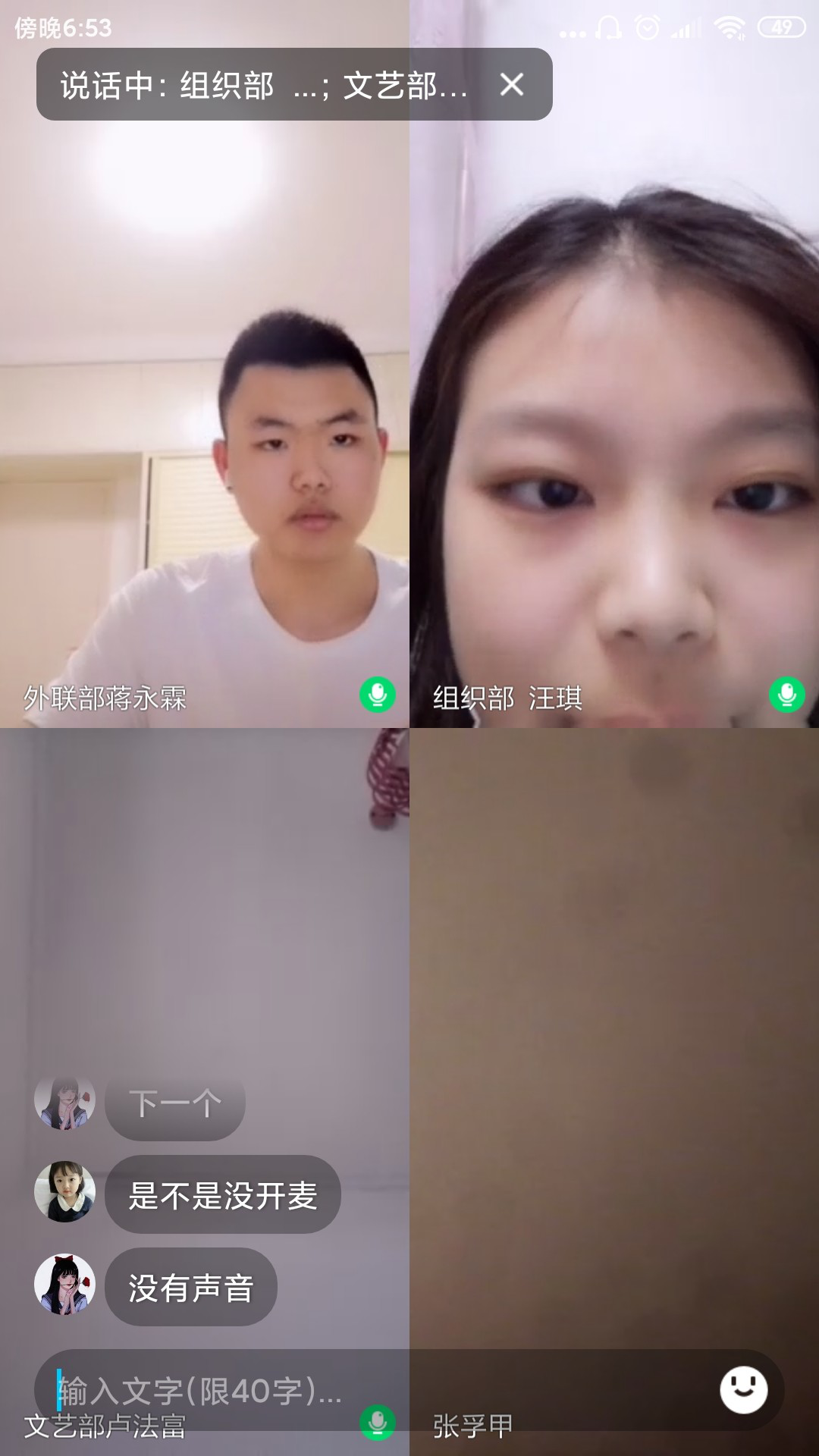Tap avatar beside 是不是没开麦 message
The image size is (819, 1456).
click(x=64, y=1191)
